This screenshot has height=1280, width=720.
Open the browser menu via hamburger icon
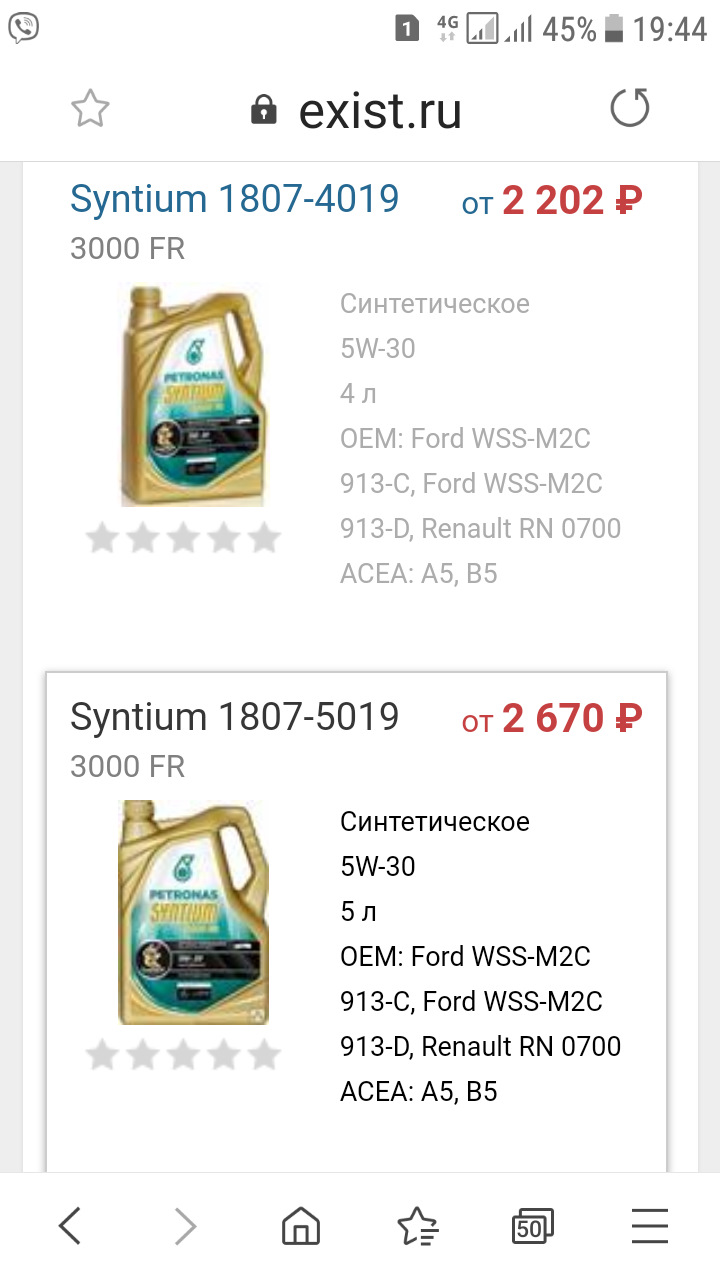(x=649, y=1225)
